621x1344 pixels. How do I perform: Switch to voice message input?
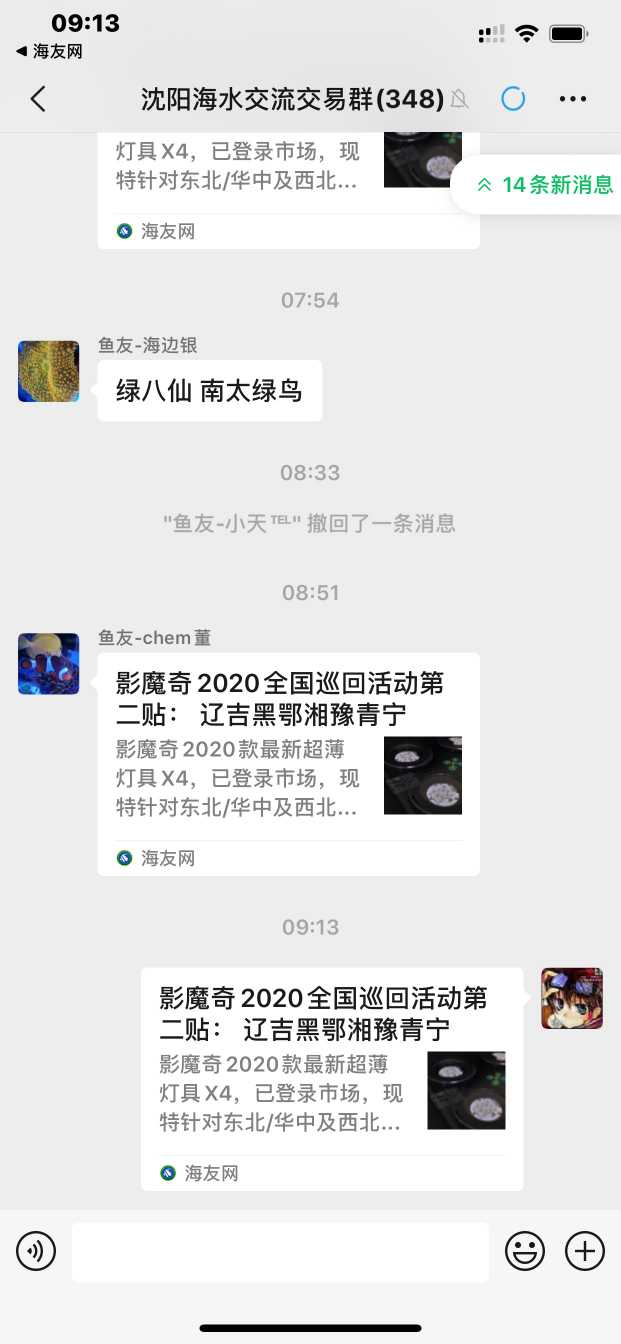pos(36,1251)
